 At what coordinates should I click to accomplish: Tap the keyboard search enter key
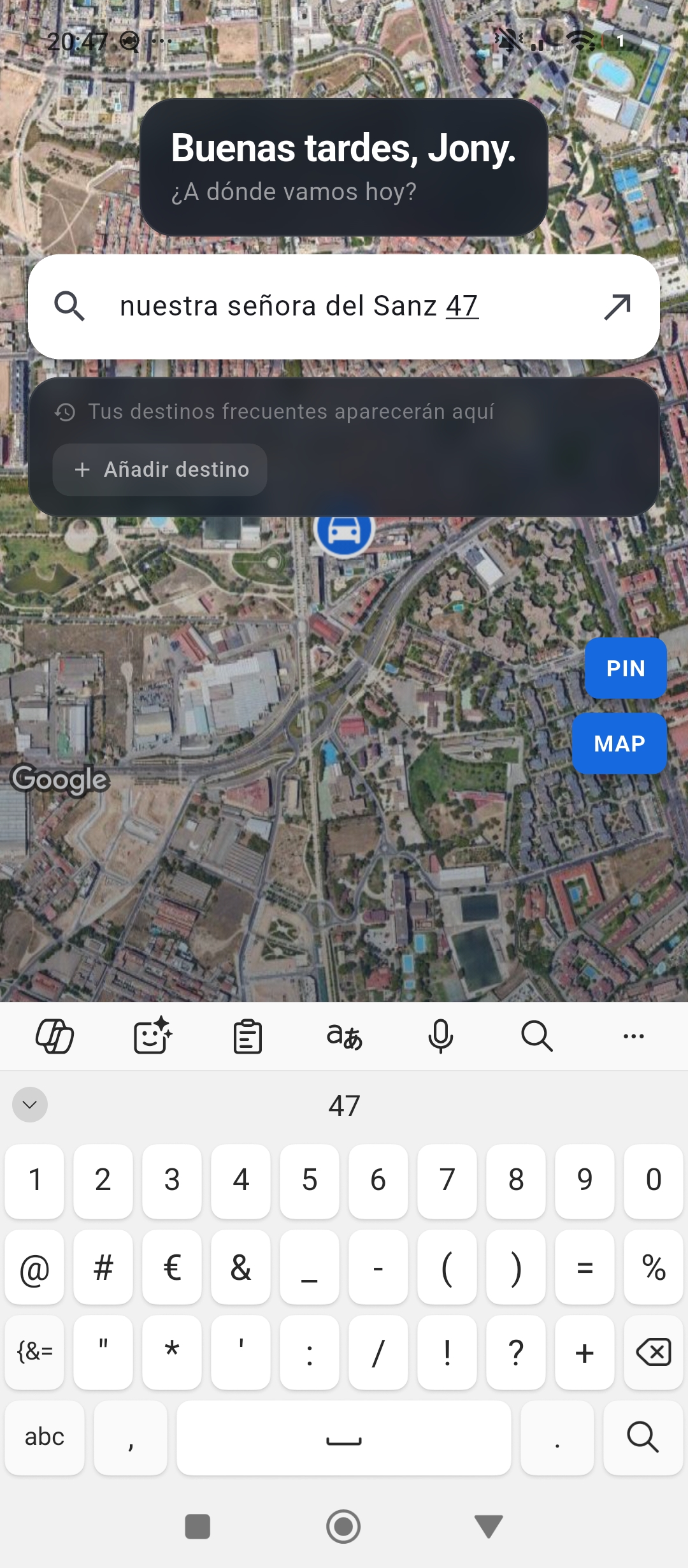click(x=643, y=1437)
